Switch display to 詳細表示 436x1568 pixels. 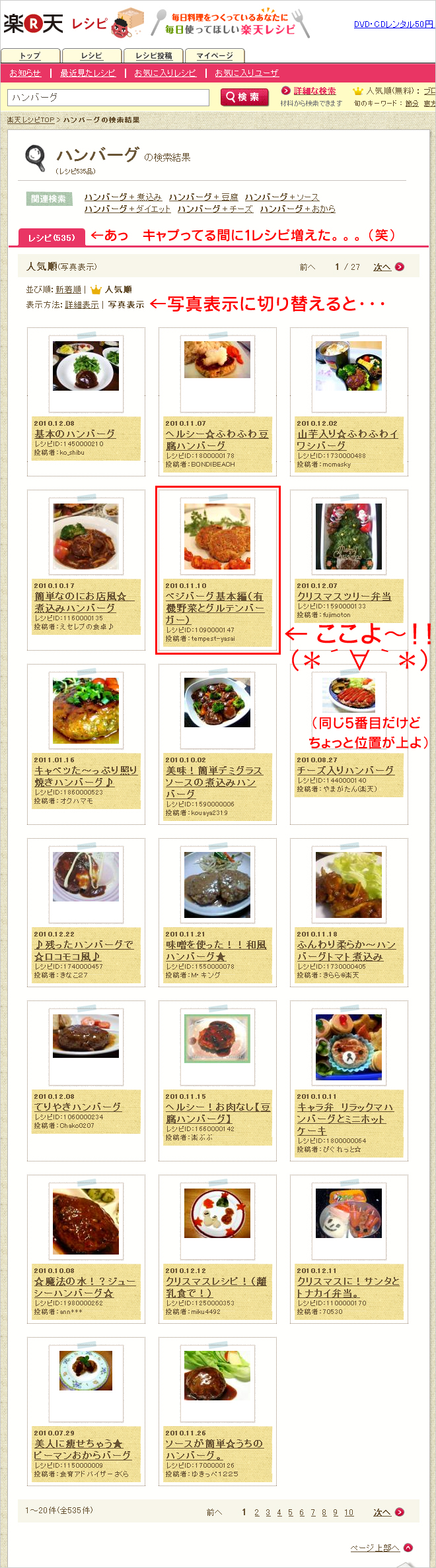click(82, 305)
